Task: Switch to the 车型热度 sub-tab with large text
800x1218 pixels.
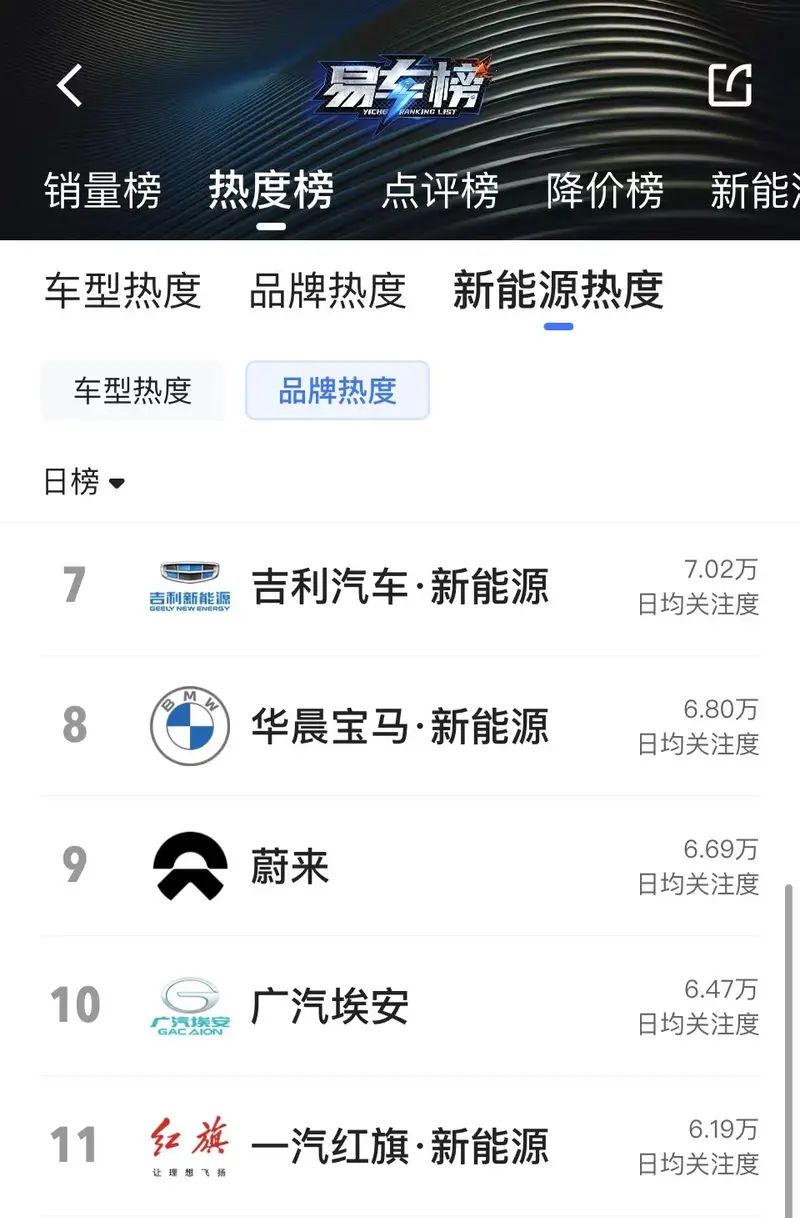Action: (x=123, y=291)
